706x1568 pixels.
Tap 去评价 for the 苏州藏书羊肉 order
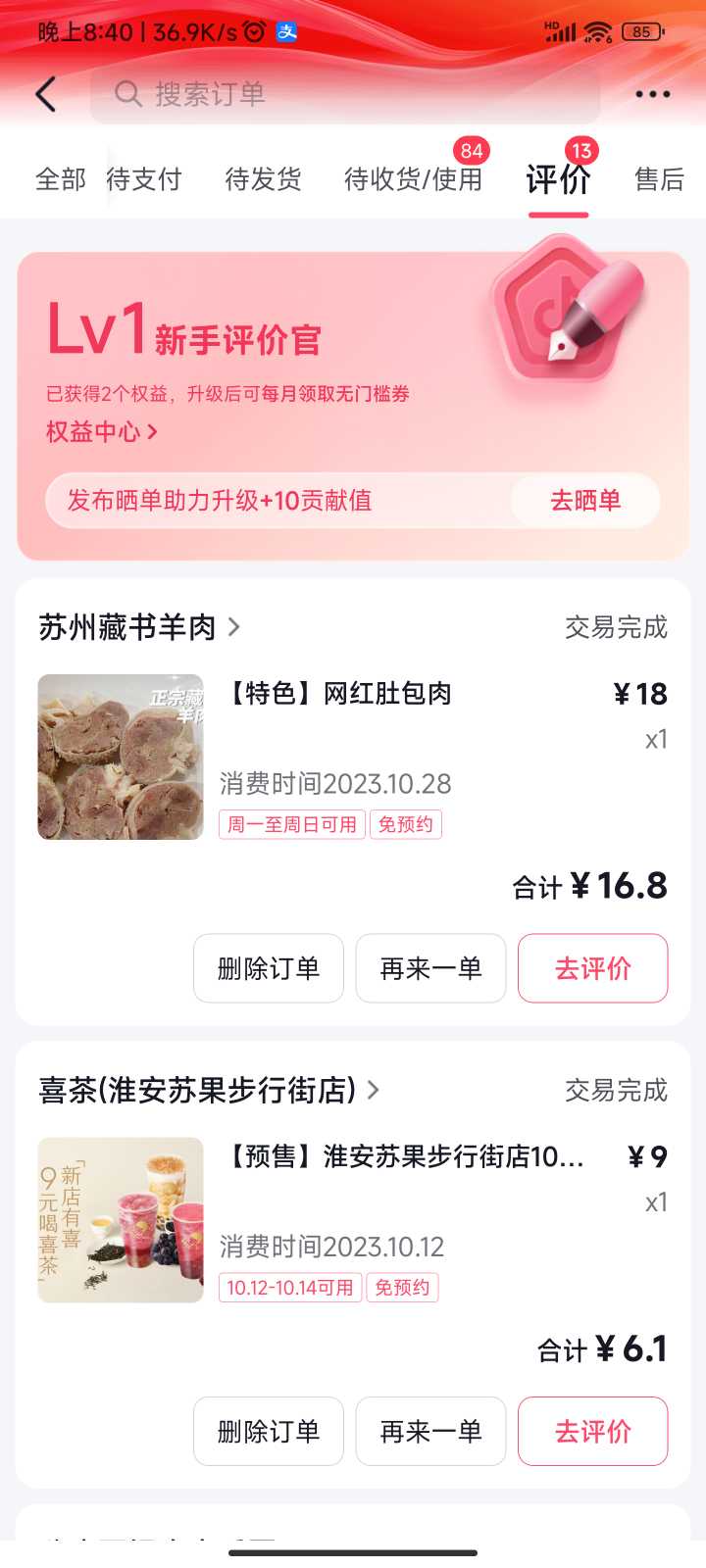593,968
